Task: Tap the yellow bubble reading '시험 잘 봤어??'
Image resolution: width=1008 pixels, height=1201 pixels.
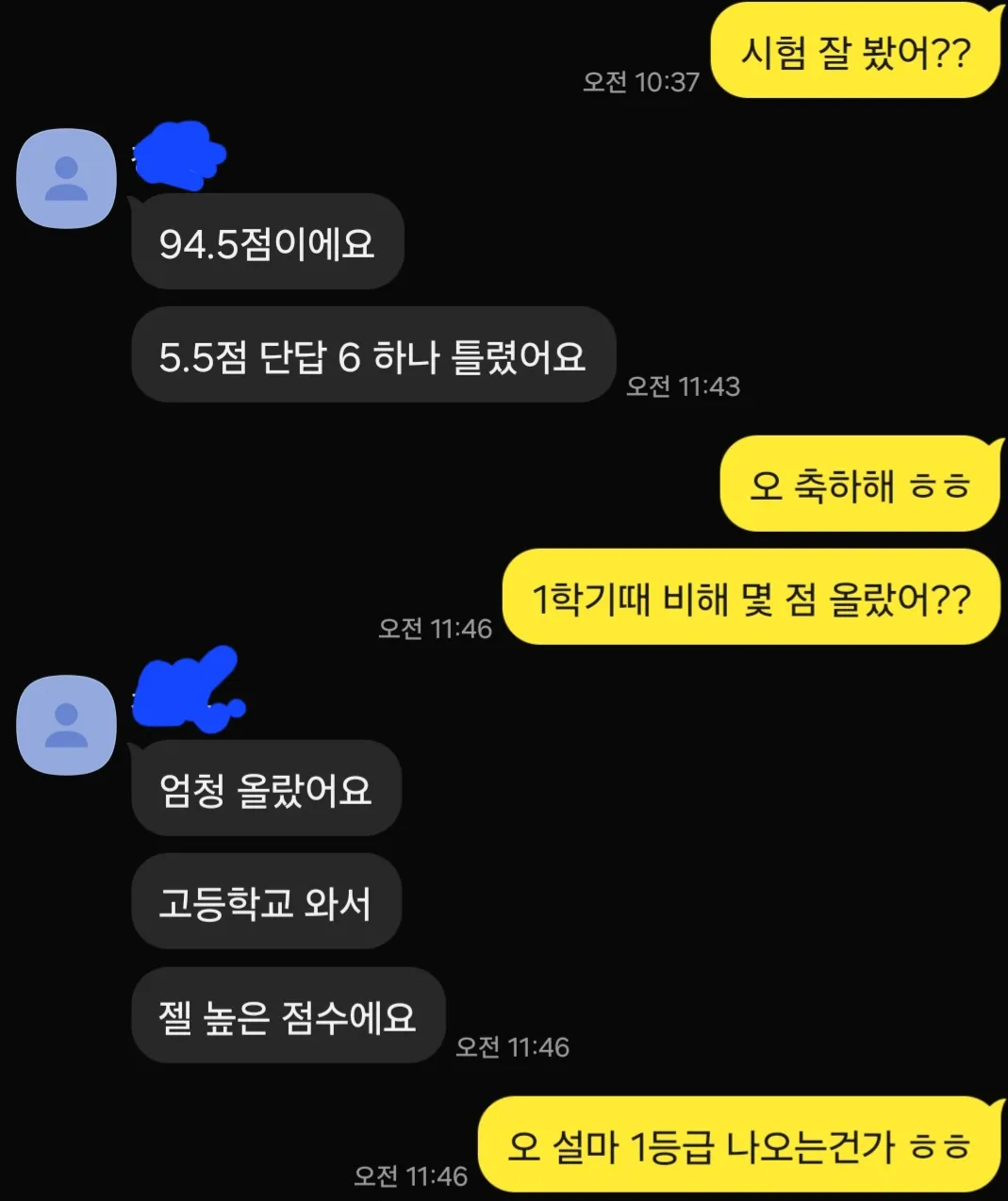Action: coord(853,52)
